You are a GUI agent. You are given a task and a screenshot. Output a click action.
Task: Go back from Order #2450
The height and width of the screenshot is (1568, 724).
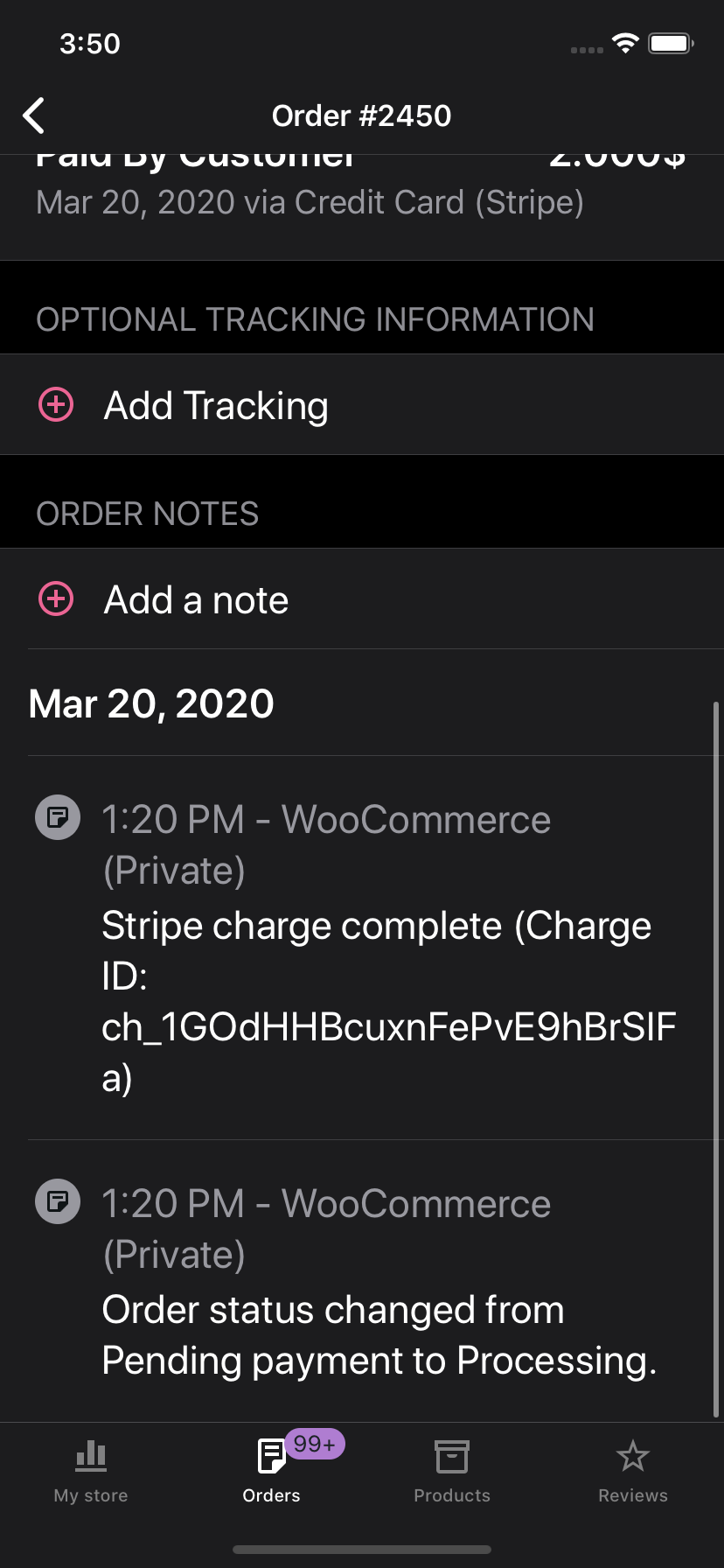pos(33,115)
